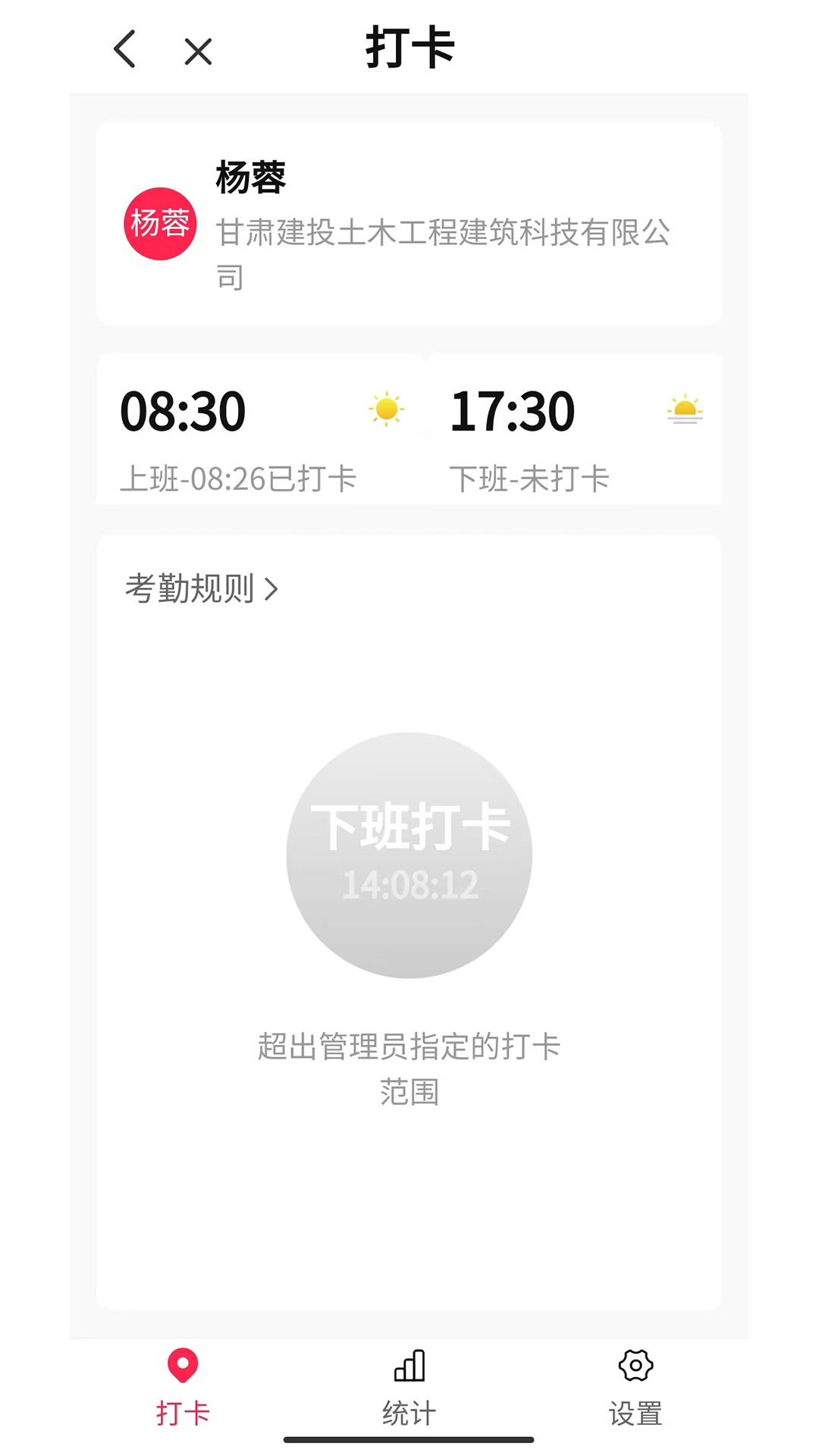Tap the 杨蓉 name text
Image resolution: width=819 pixels, height=1456 pixels.
coord(250,178)
